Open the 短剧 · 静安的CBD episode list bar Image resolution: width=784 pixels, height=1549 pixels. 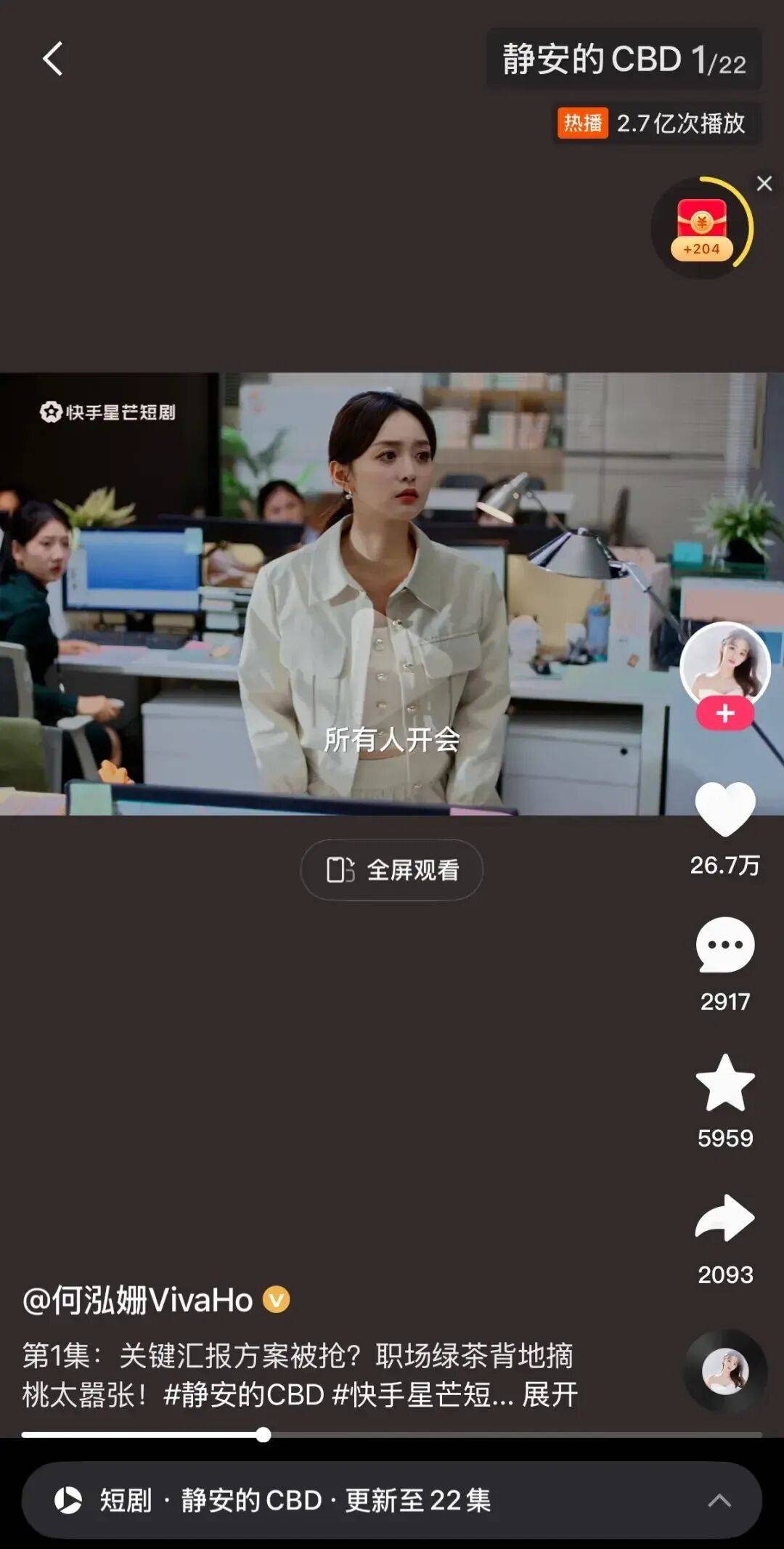point(392,1500)
